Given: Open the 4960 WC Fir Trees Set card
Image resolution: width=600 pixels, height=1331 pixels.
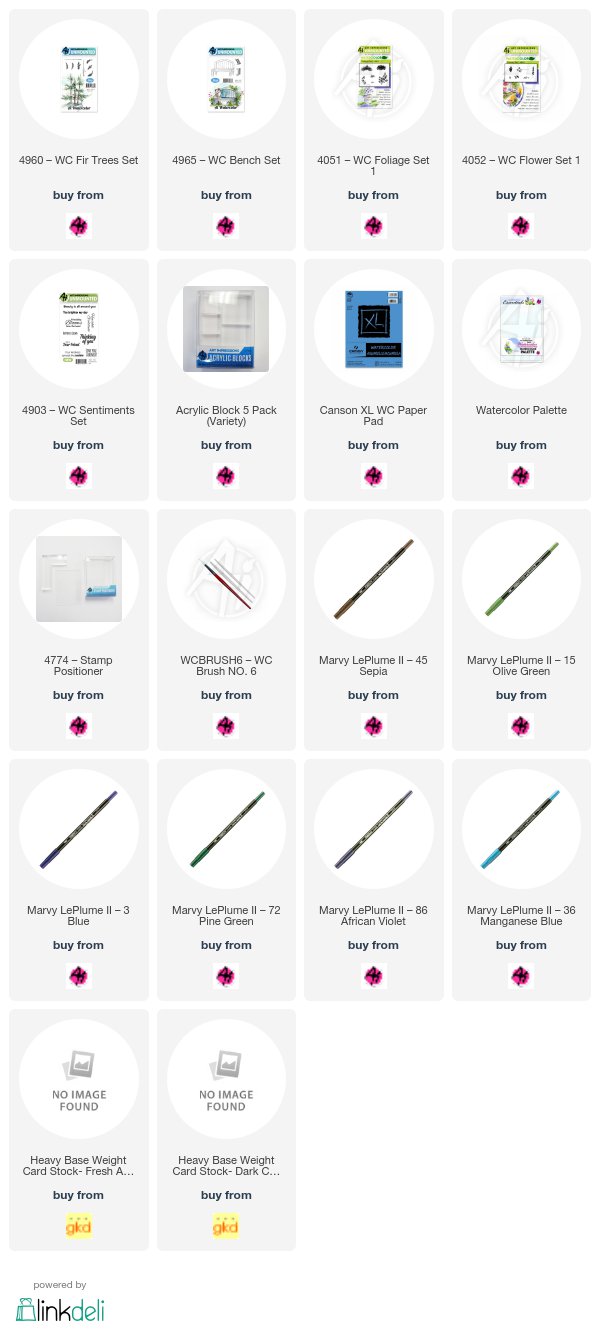Looking at the screenshot, I should 79,130.
